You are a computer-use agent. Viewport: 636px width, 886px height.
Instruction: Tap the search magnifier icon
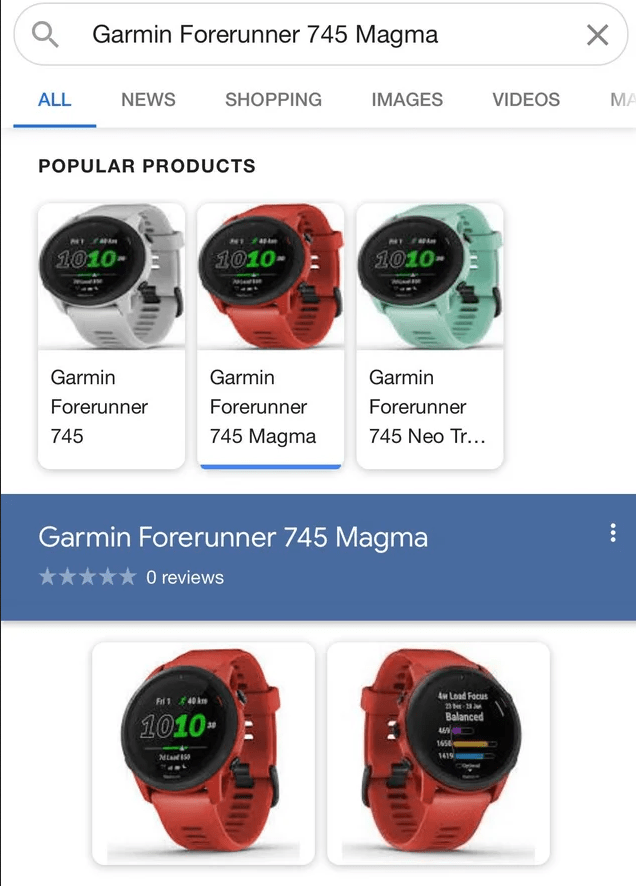pyautogui.click(x=45, y=35)
